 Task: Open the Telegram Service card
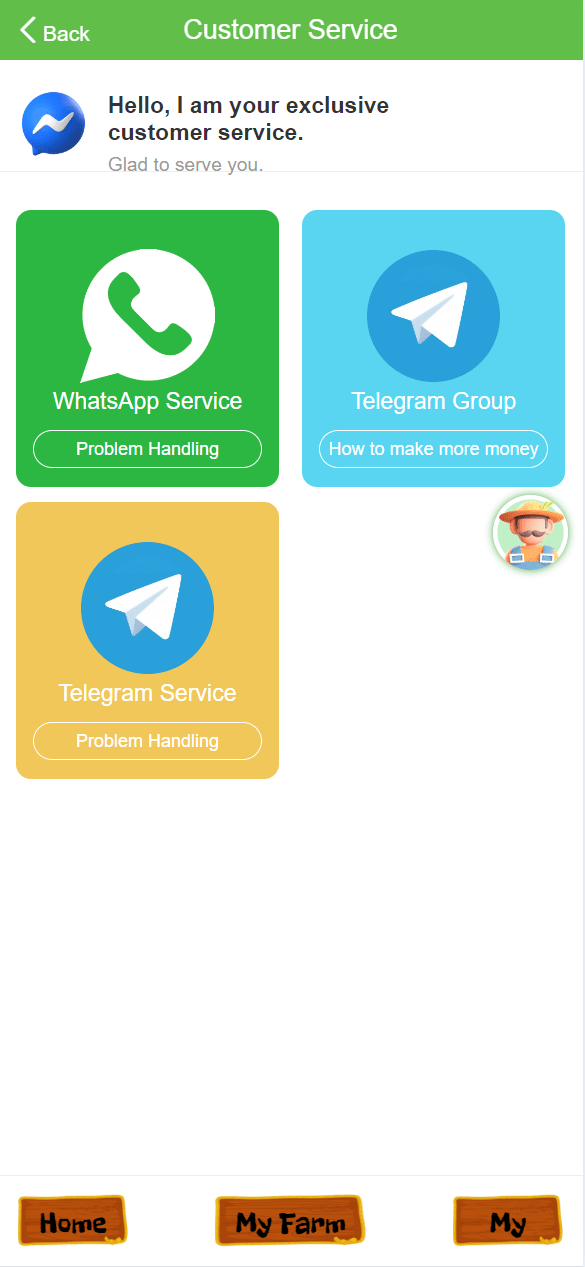pyautogui.click(x=147, y=640)
